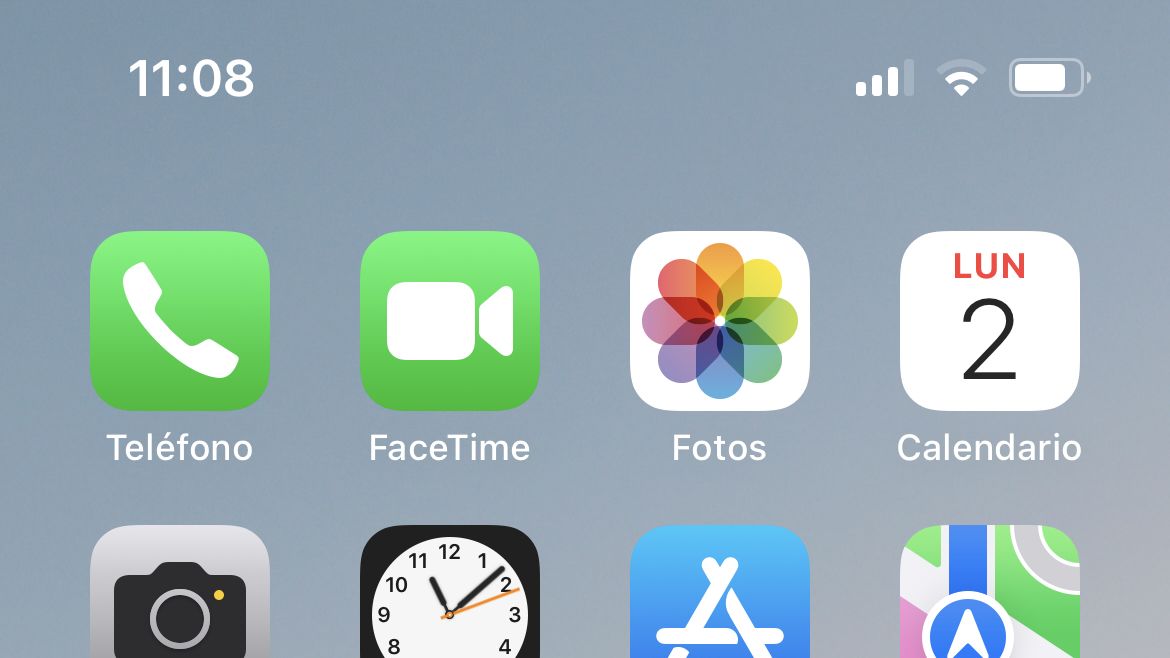This screenshot has height=658, width=1170.
Task: Launch the Camera app
Action: tap(180, 595)
